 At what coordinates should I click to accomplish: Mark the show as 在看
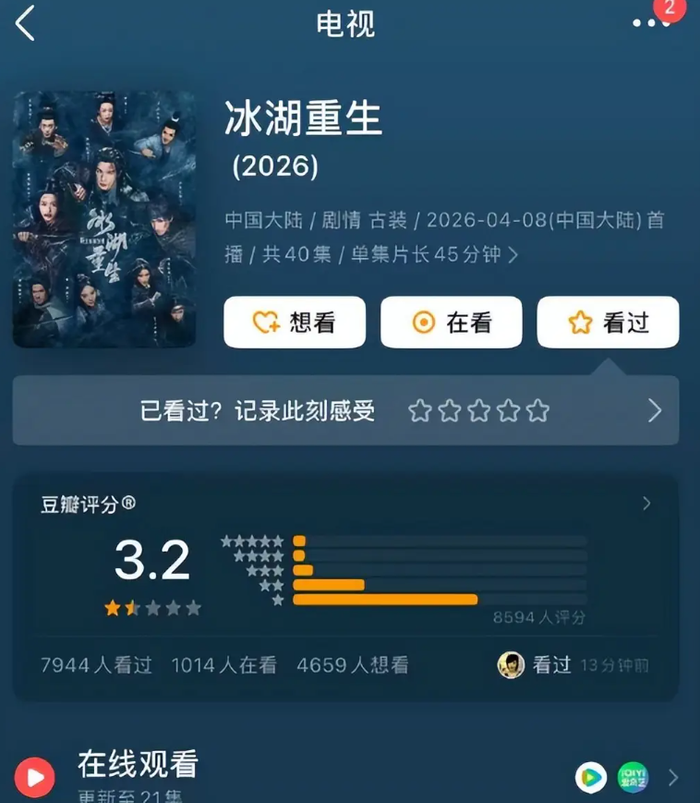(452, 322)
